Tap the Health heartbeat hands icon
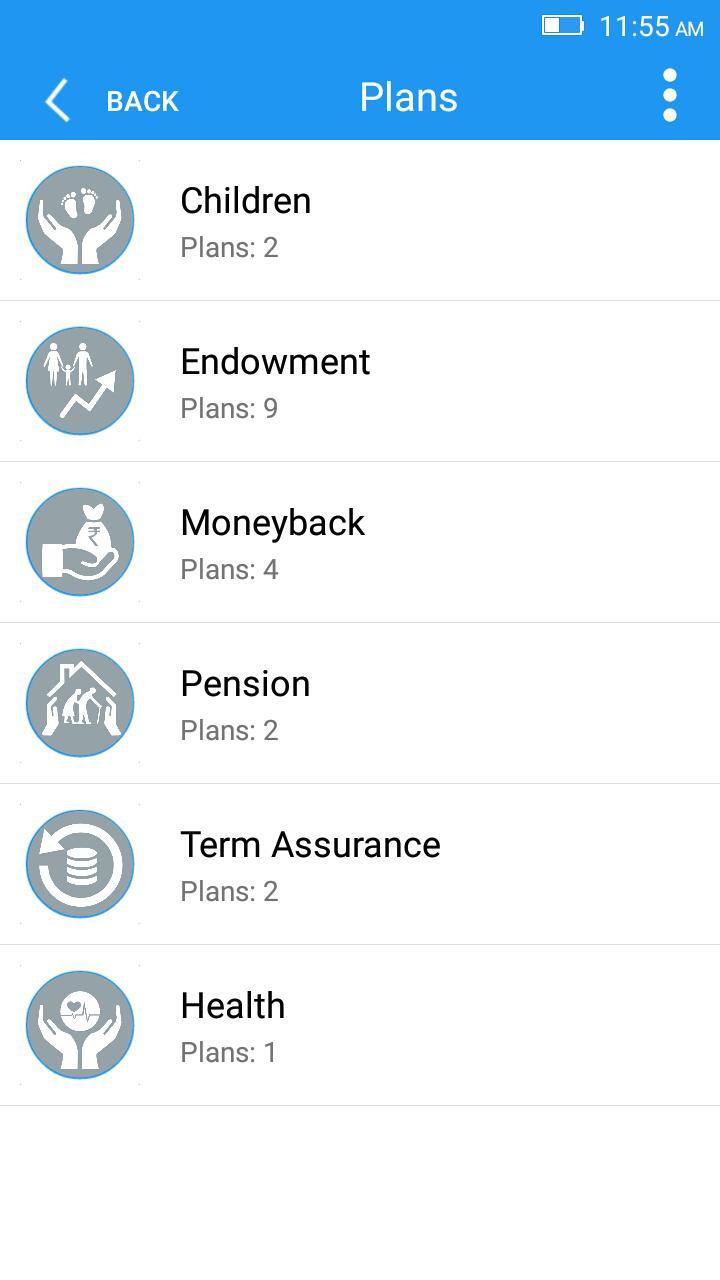720x1280 pixels. click(80, 1024)
